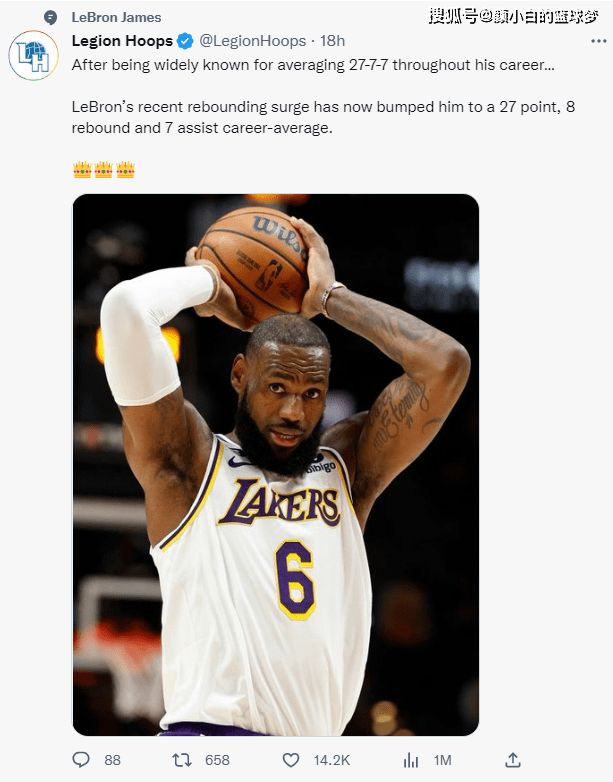Share this tweet via share icon

tap(513, 760)
